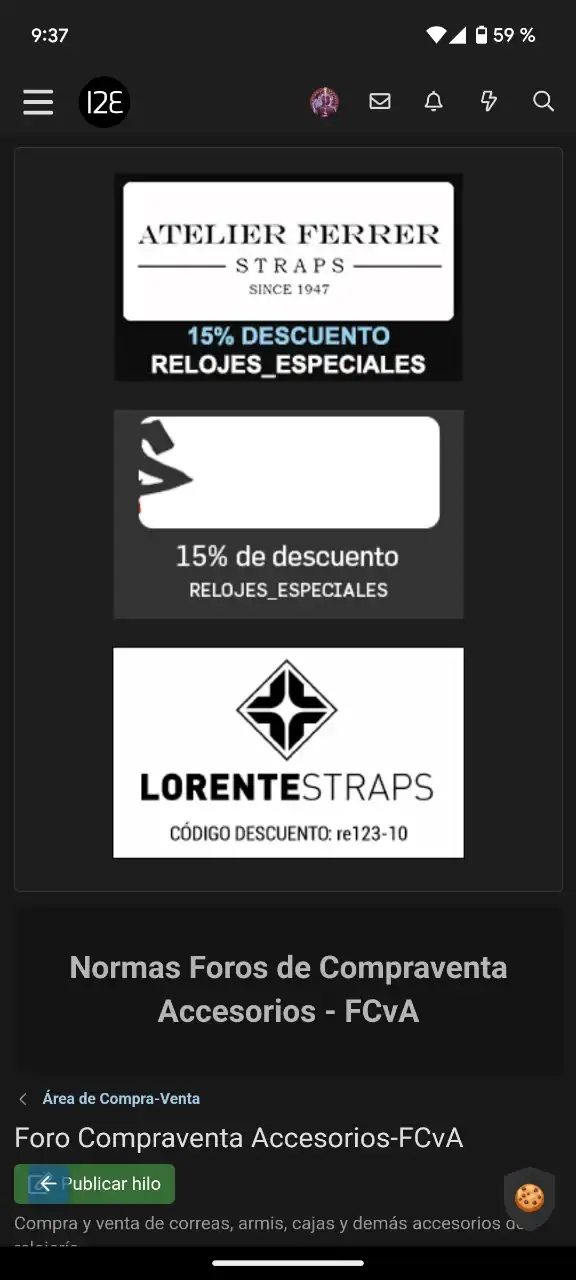Viewport: 576px width, 1280px height.
Task: Go back to Área de Compra-Venta
Action: coord(121,1098)
